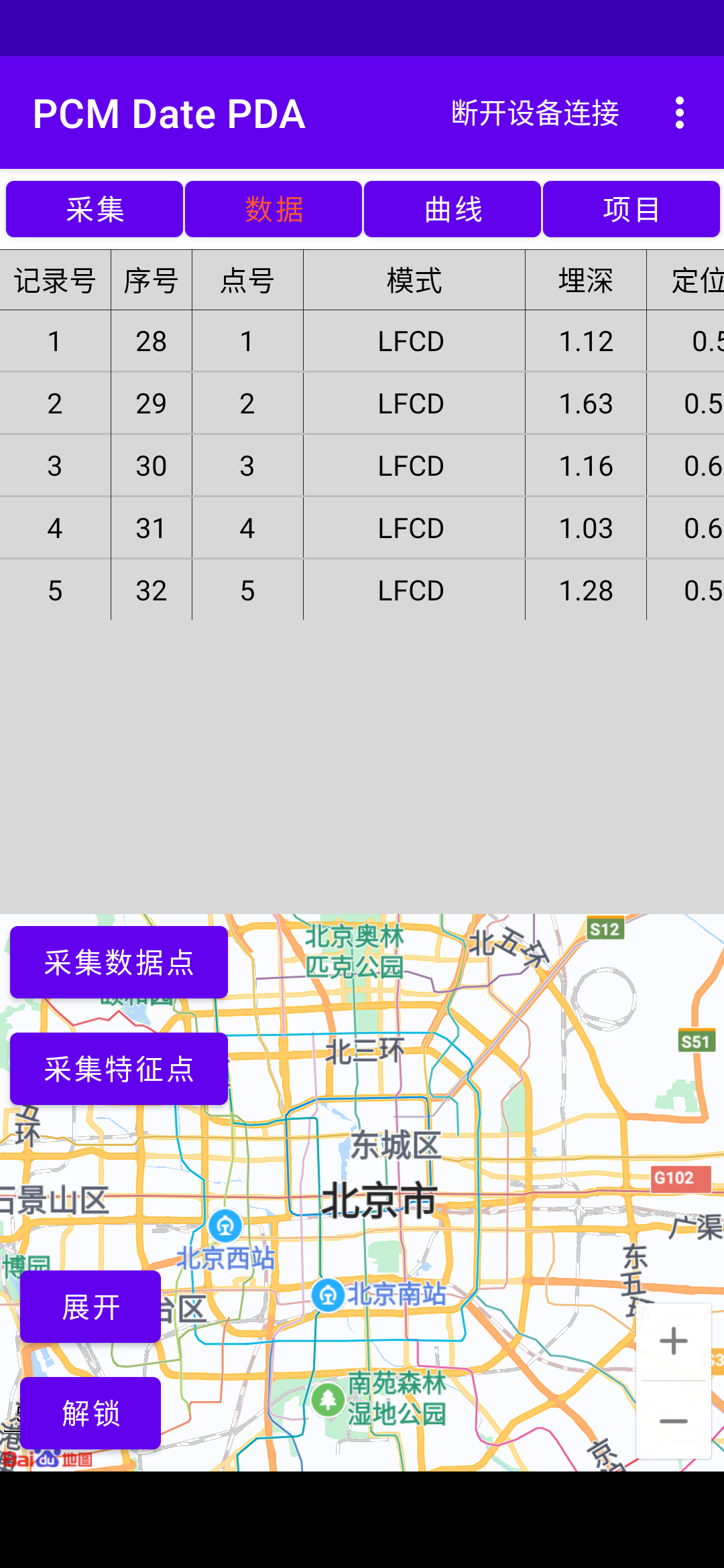Open the 采集 tab
Viewport: 724px width, 1568px height.
coord(95,208)
